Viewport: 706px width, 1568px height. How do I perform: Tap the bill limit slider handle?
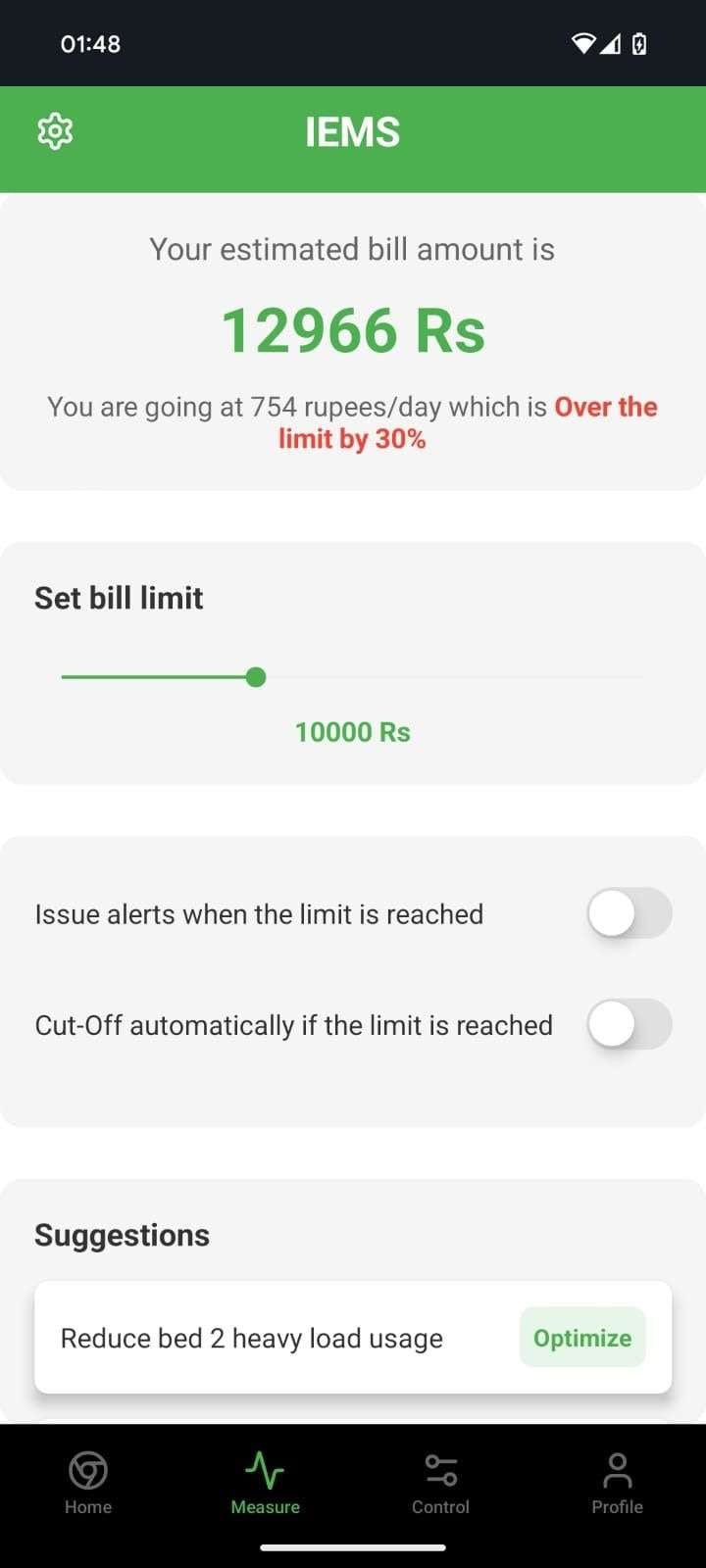(256, 677)
